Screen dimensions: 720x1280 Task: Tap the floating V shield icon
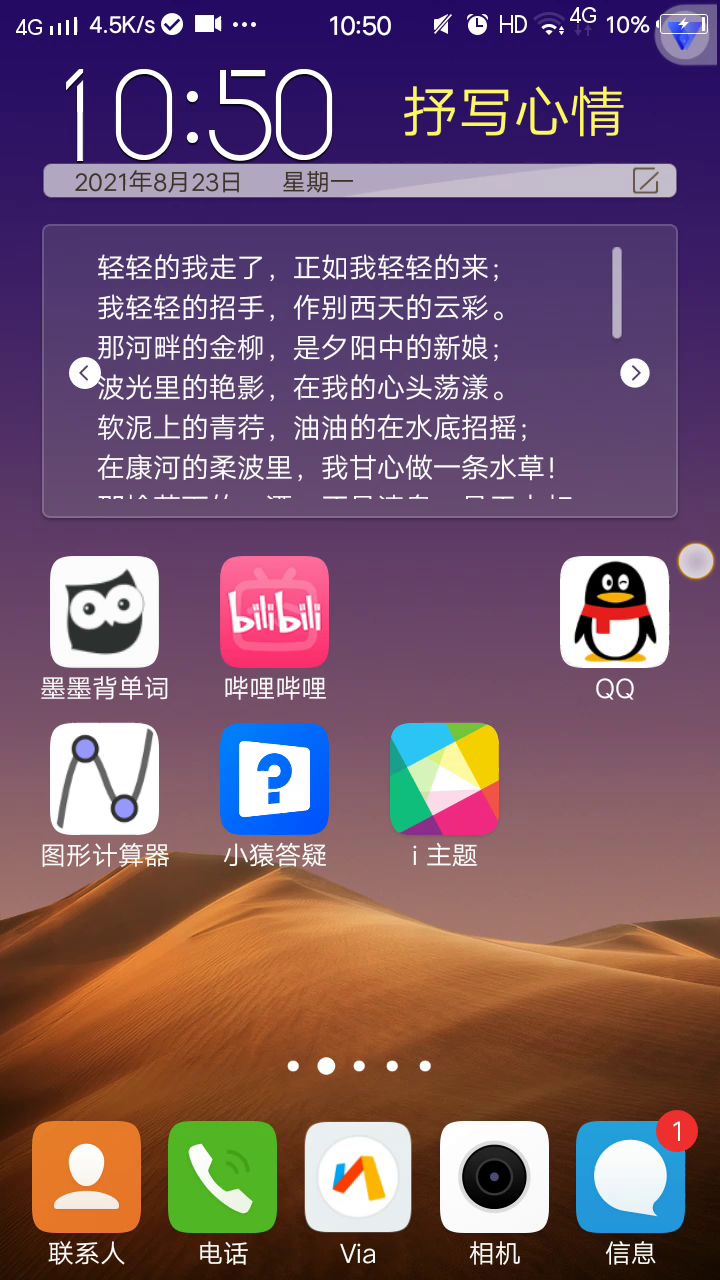(685, 35)
